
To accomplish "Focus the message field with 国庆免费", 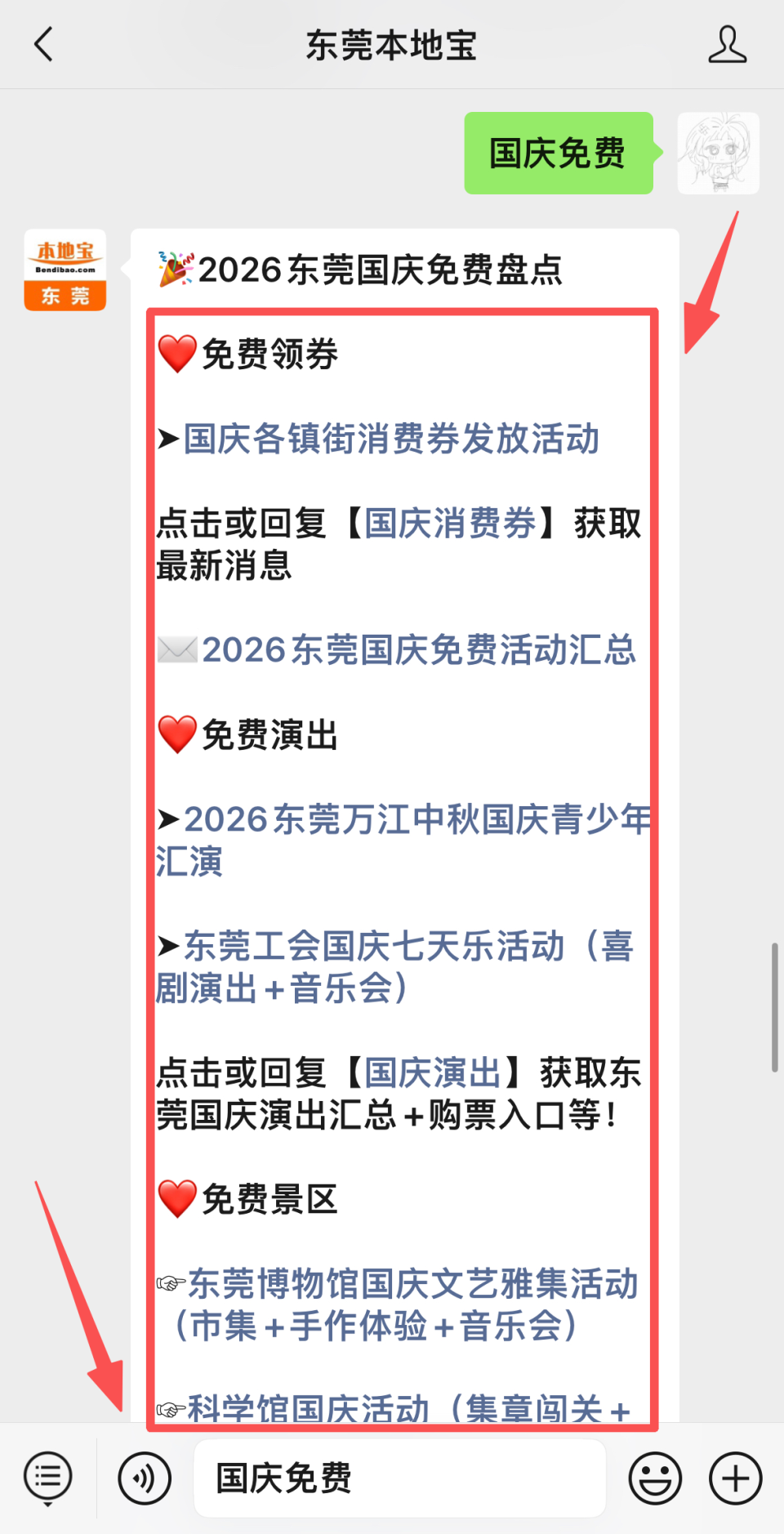I will point(400,1478).
